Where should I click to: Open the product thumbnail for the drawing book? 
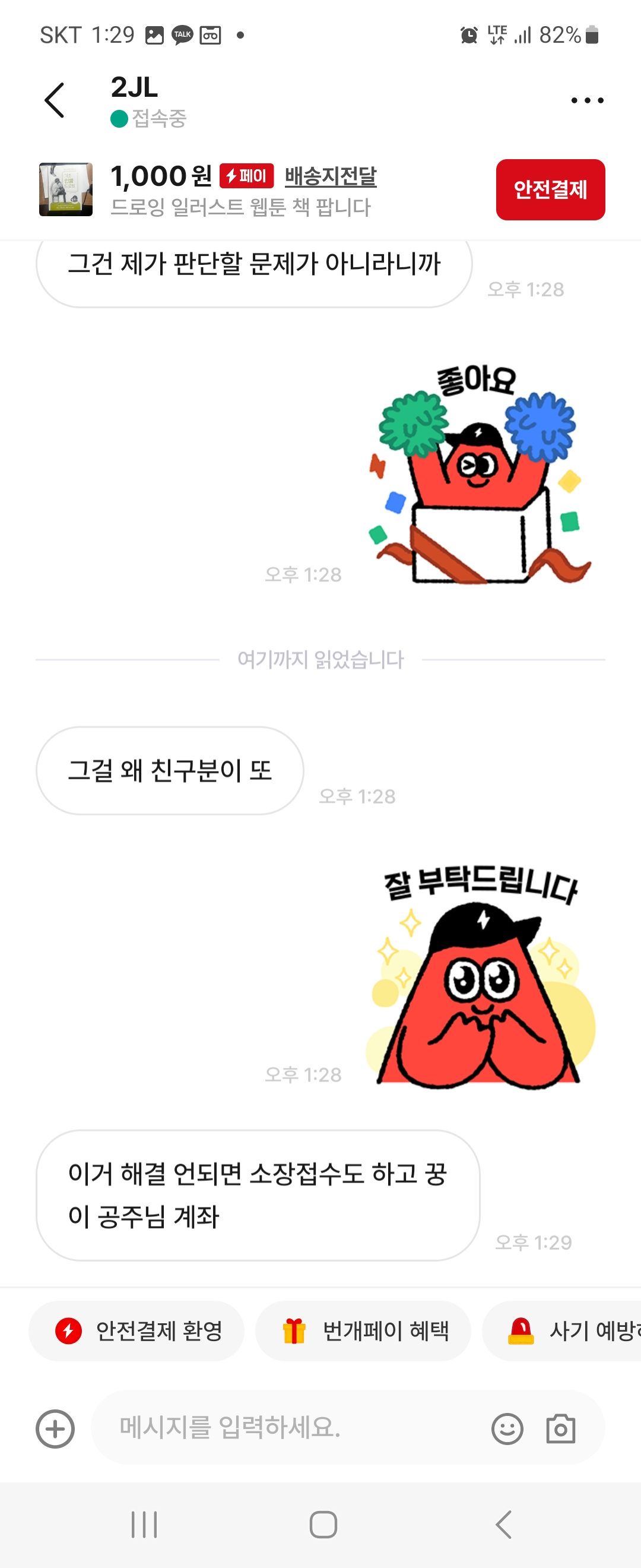click(66, 189)
